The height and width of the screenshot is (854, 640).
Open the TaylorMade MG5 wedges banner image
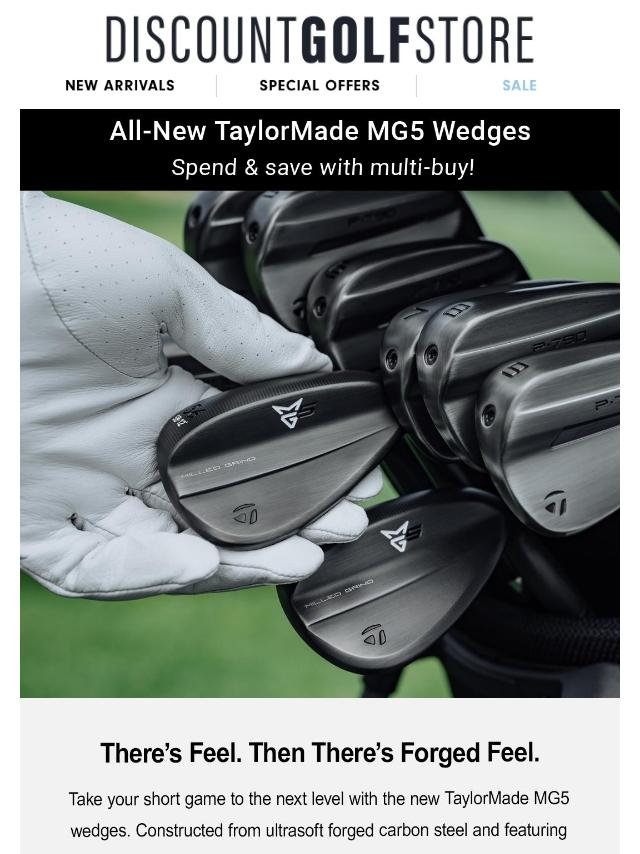320,443
